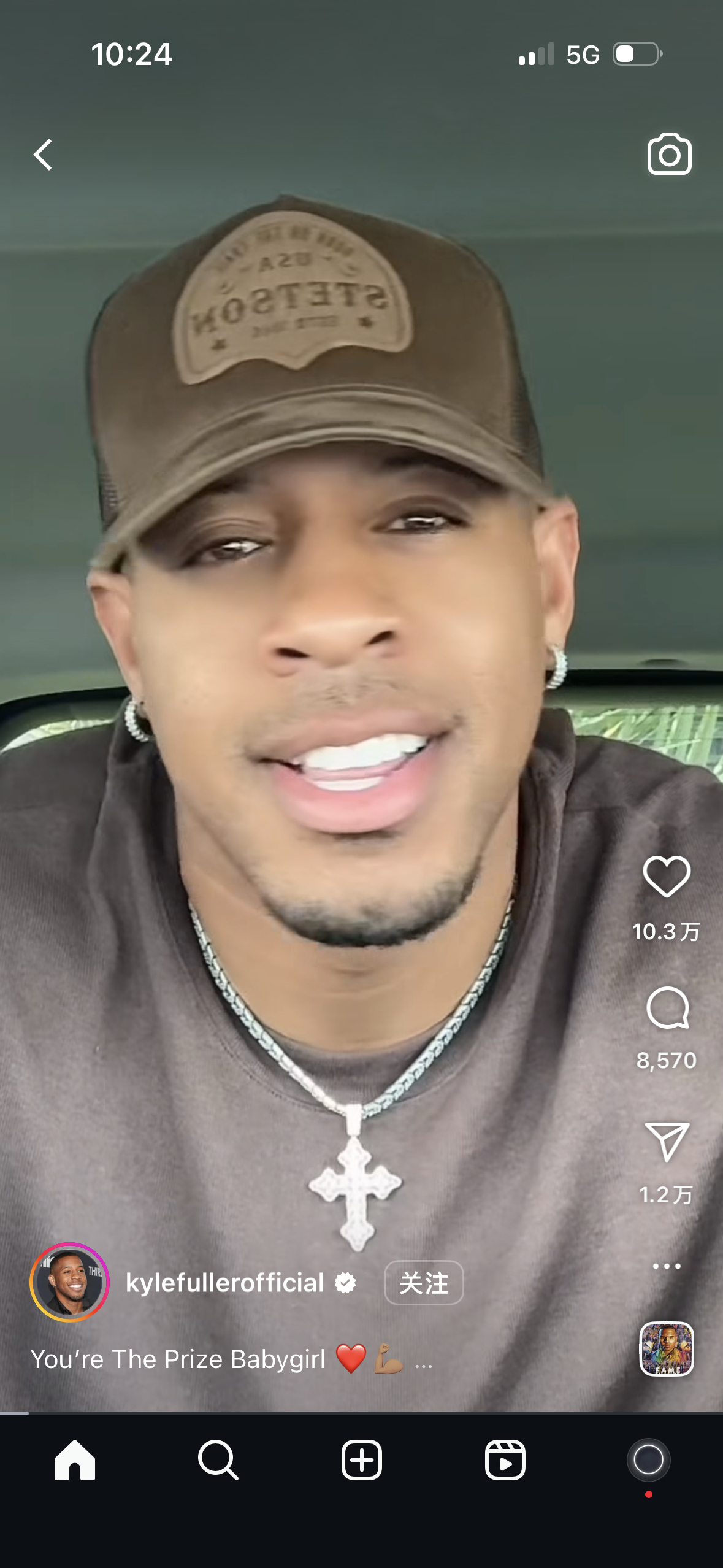Open comments on this reel

(667, 1008)
